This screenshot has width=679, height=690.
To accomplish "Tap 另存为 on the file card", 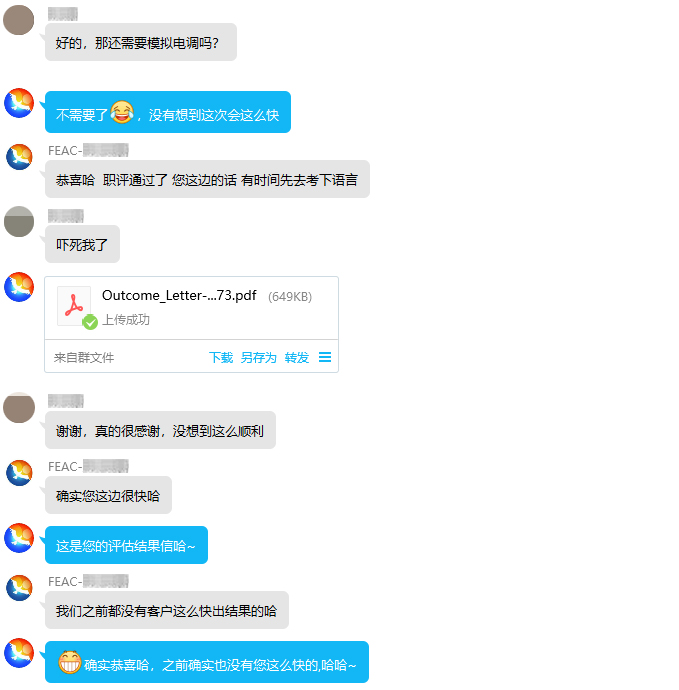I will [258, 357].
